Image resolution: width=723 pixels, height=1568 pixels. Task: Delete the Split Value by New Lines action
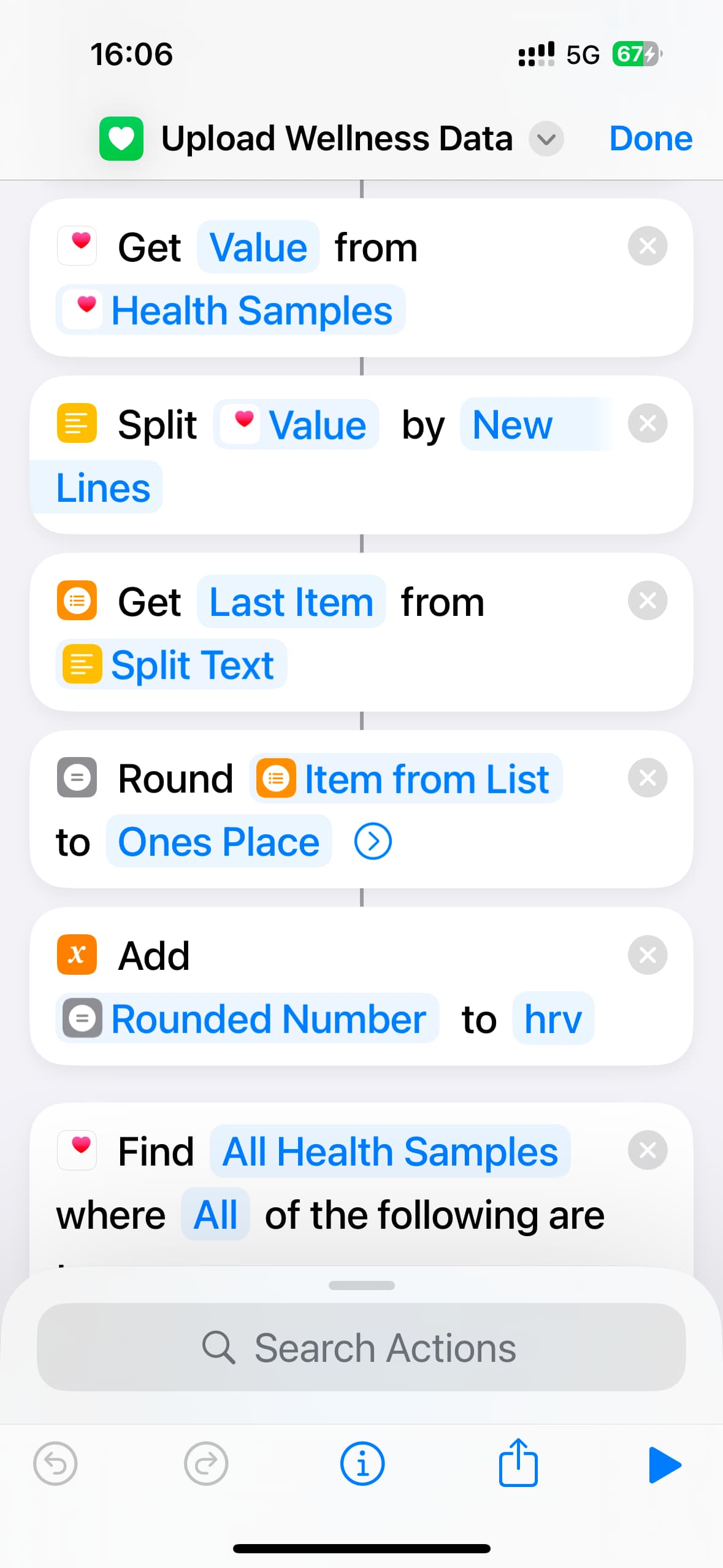[x=647, y=423]
